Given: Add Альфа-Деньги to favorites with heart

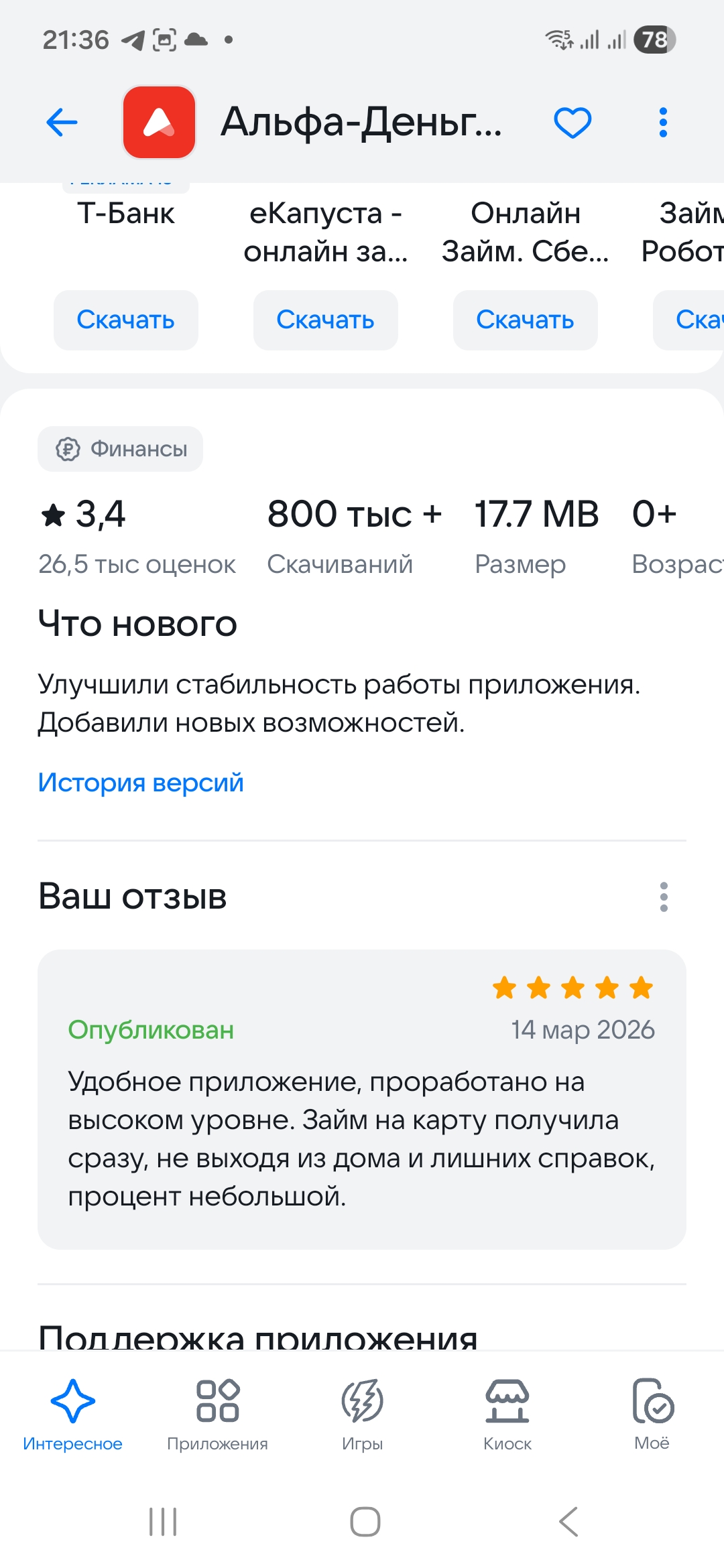Looking at the screenshot, I should click(x=572, y=123).
